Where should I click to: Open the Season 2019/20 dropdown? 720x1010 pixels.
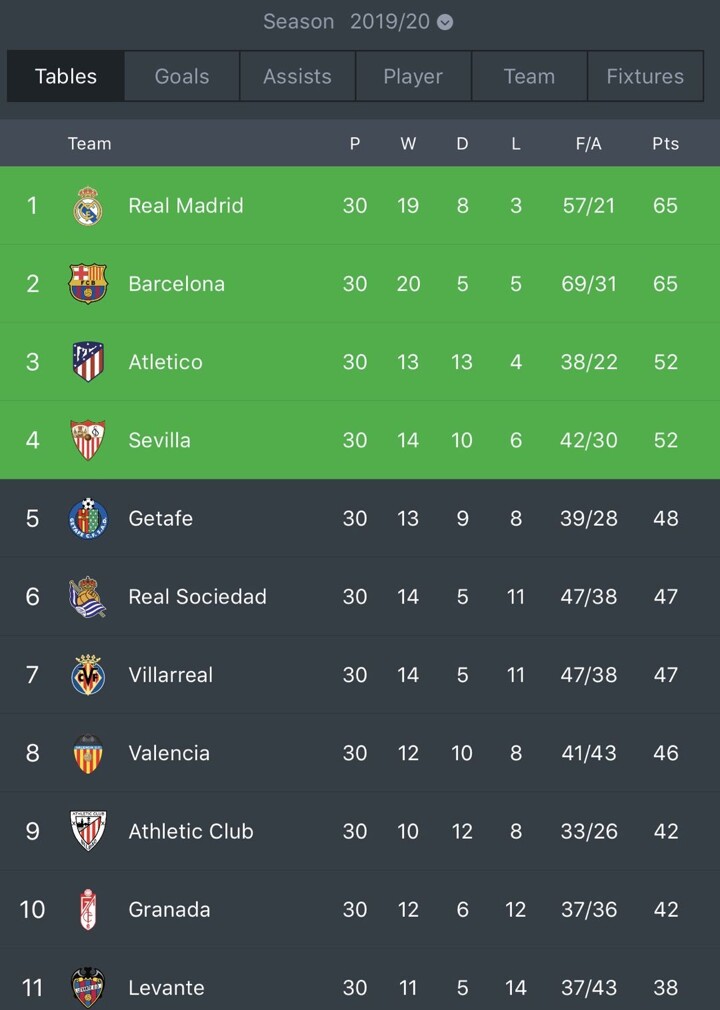coord(444,22)
